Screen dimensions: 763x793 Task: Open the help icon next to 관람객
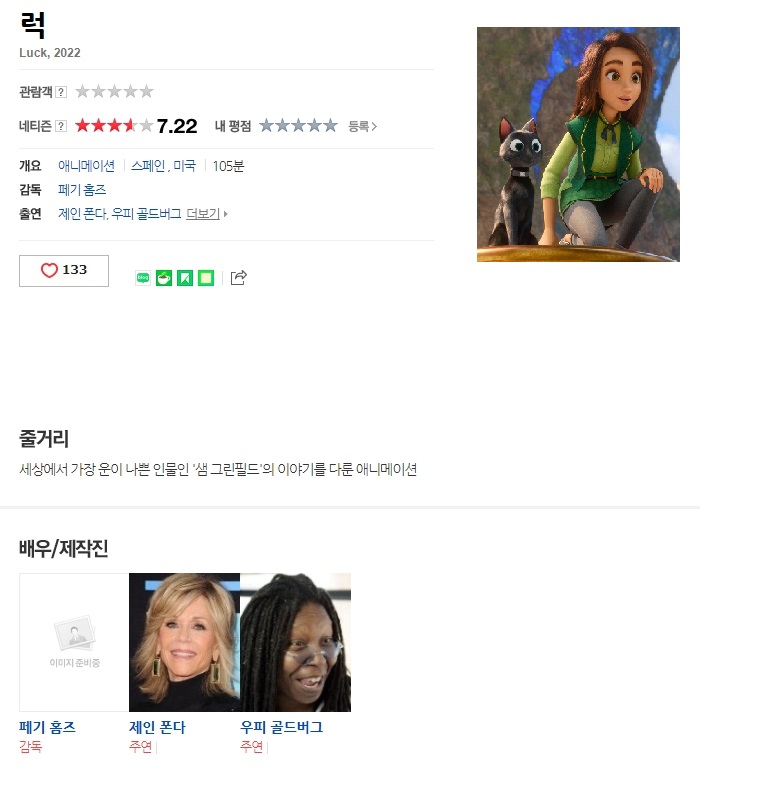(x=61, y=92)
